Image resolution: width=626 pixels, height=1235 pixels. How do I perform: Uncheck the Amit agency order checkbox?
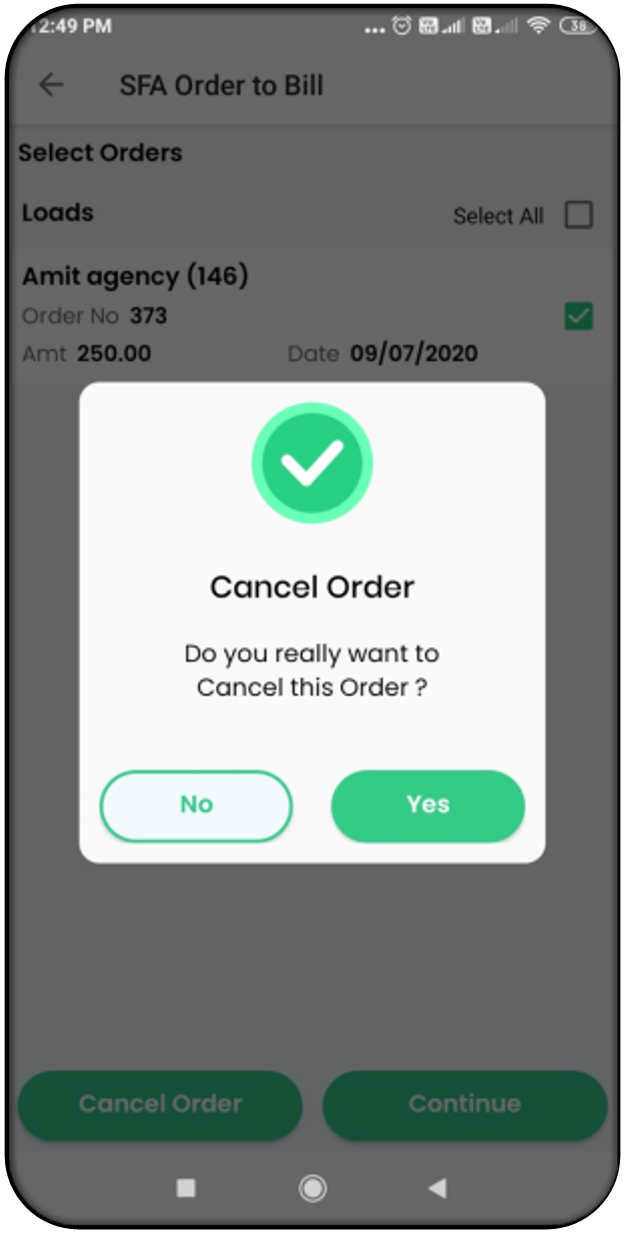[x=578, y=316]
